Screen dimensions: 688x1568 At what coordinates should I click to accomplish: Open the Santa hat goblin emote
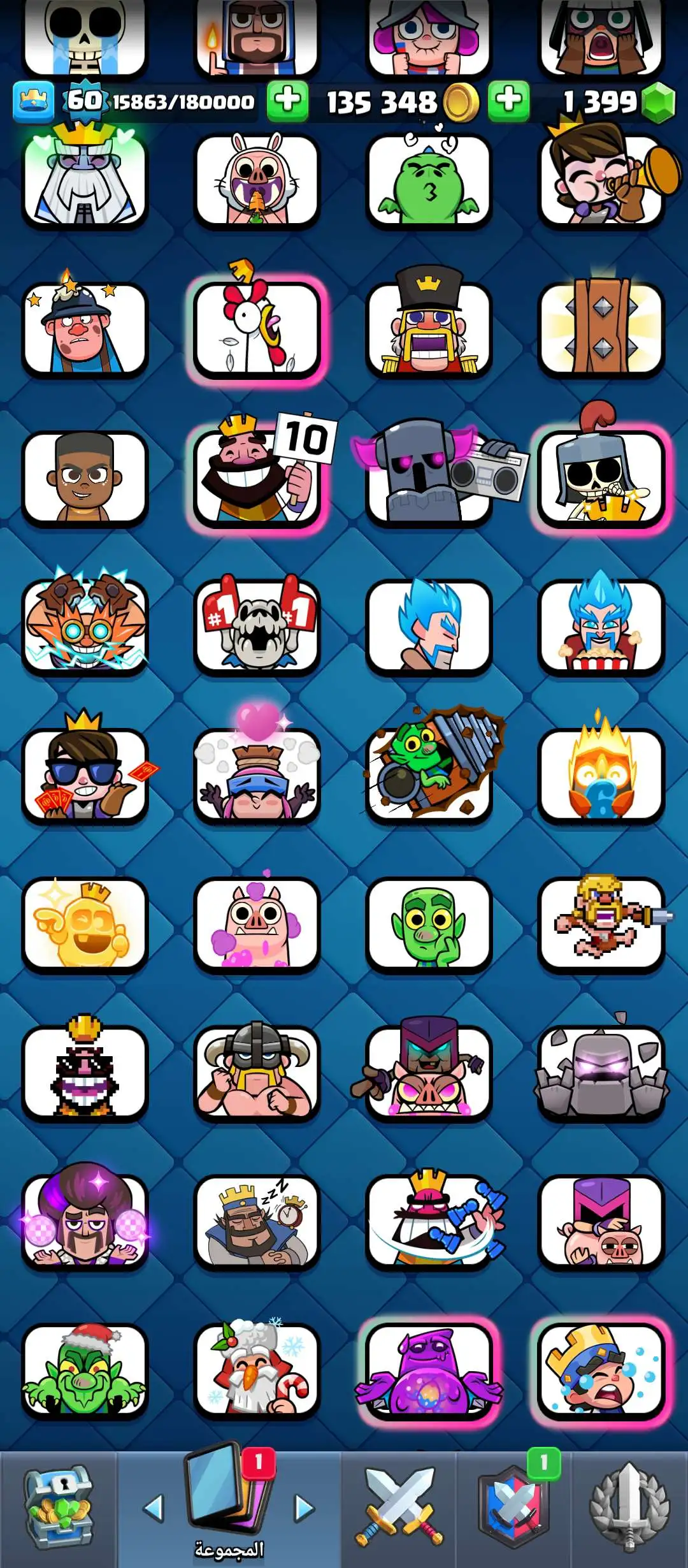(85, 1370)
